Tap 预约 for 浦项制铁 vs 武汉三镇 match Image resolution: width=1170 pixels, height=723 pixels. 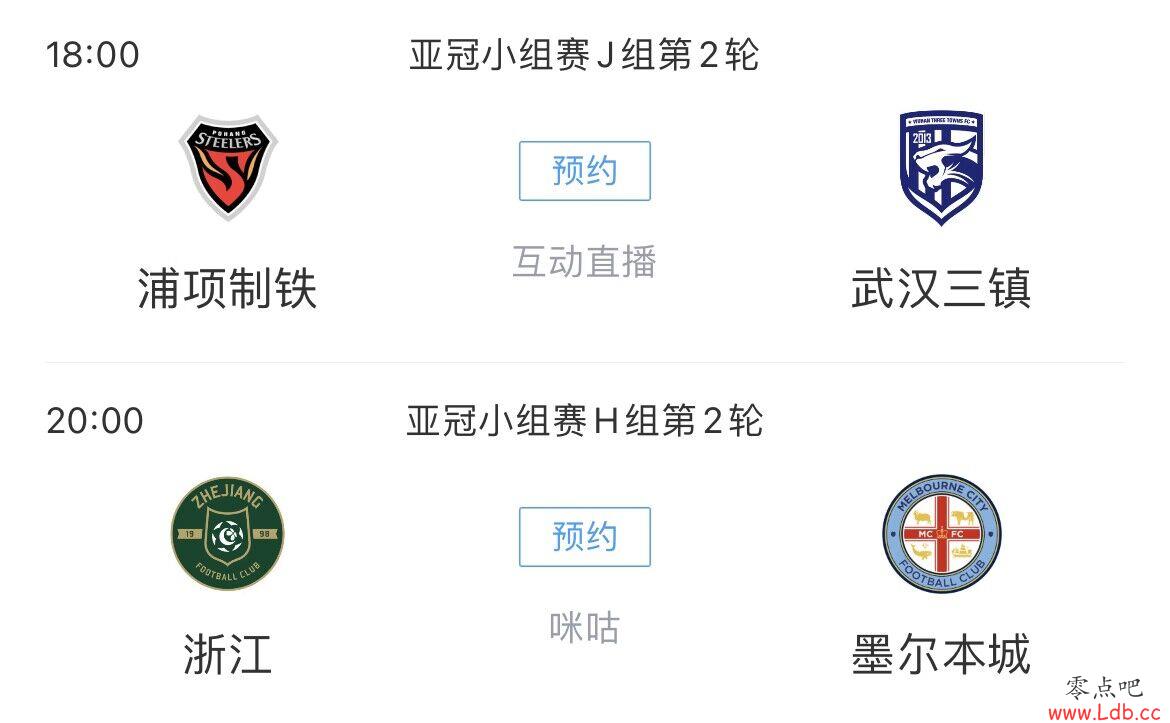click(584, 171)
